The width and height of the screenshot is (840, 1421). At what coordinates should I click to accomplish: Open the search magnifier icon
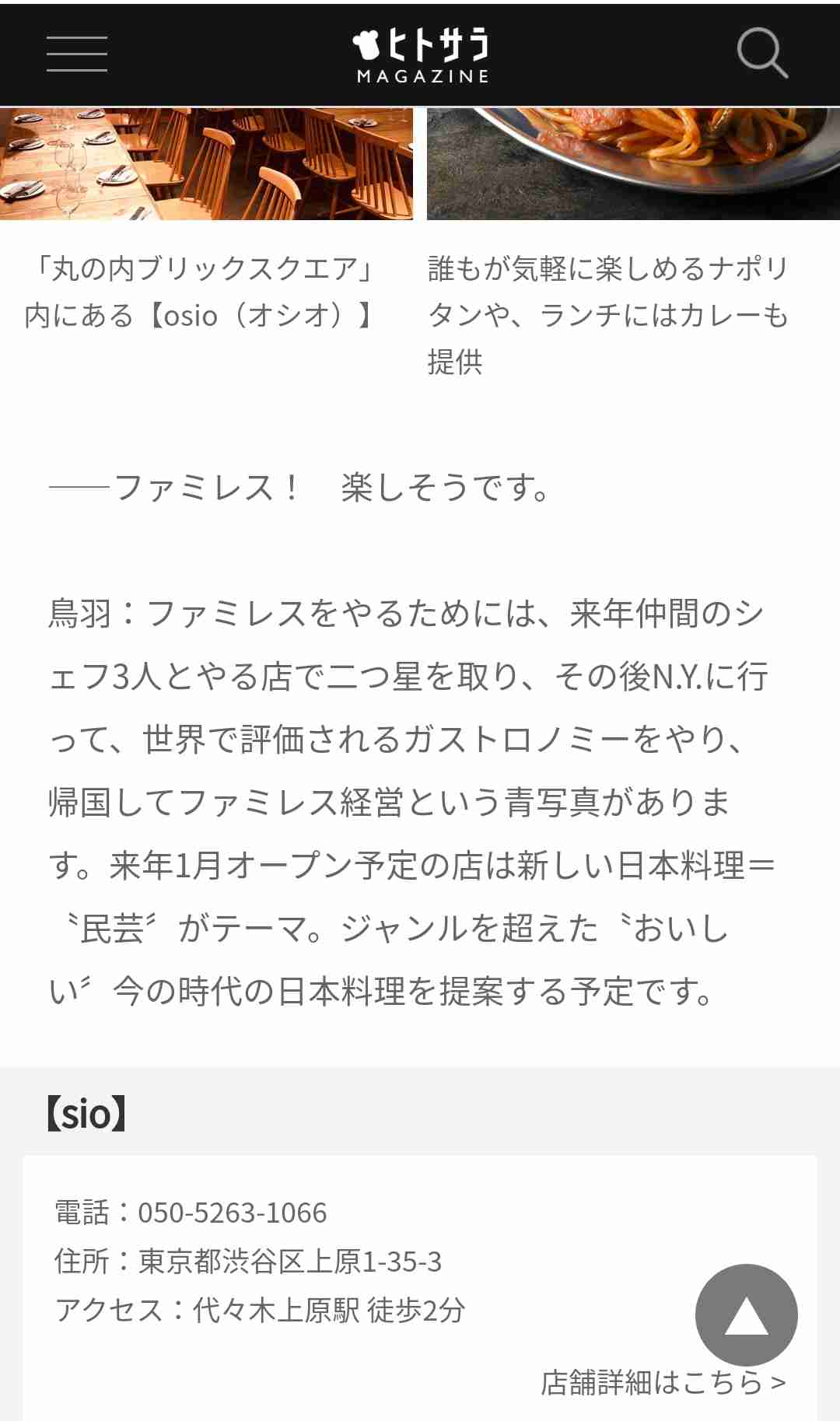tap(761, 53)
